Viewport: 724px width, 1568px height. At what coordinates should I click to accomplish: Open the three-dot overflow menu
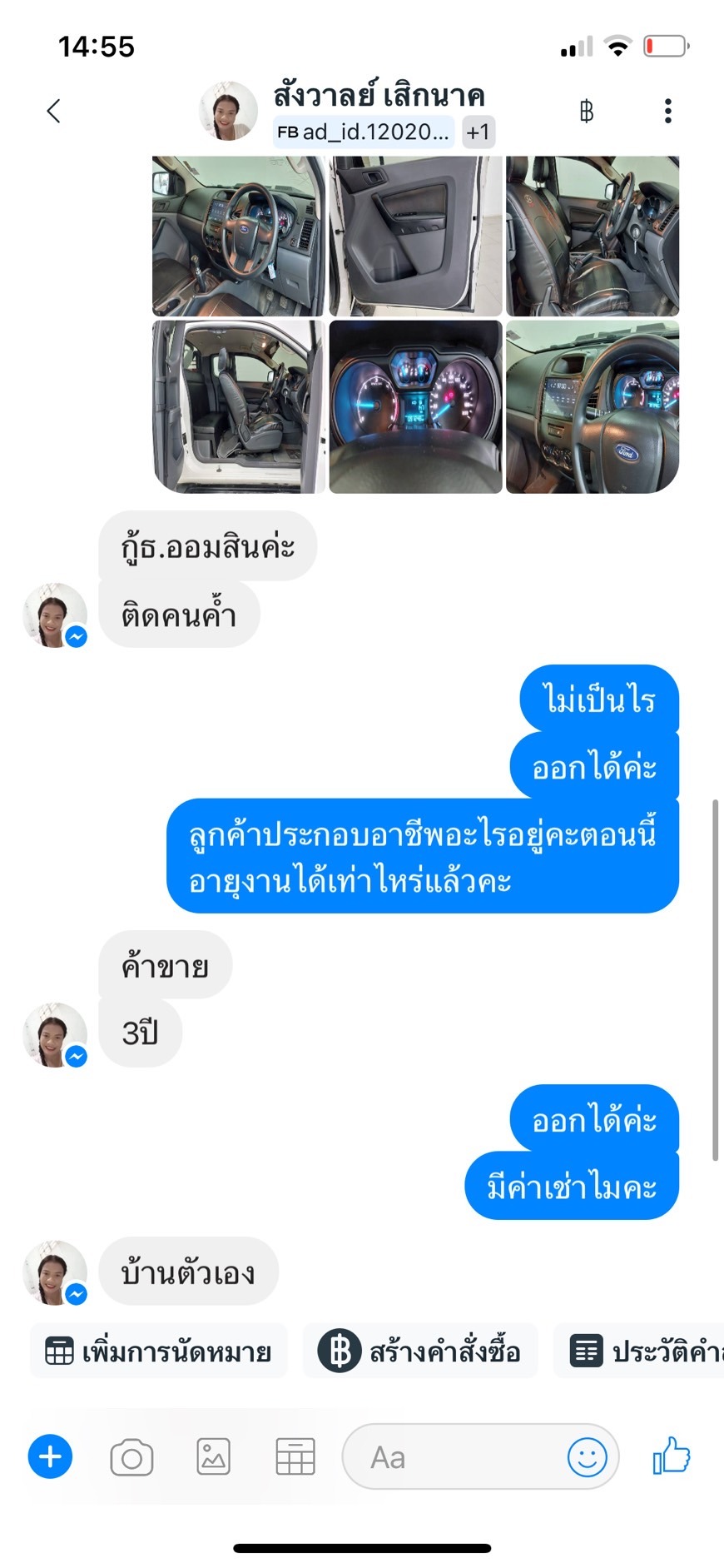click(x=667, y=111)
